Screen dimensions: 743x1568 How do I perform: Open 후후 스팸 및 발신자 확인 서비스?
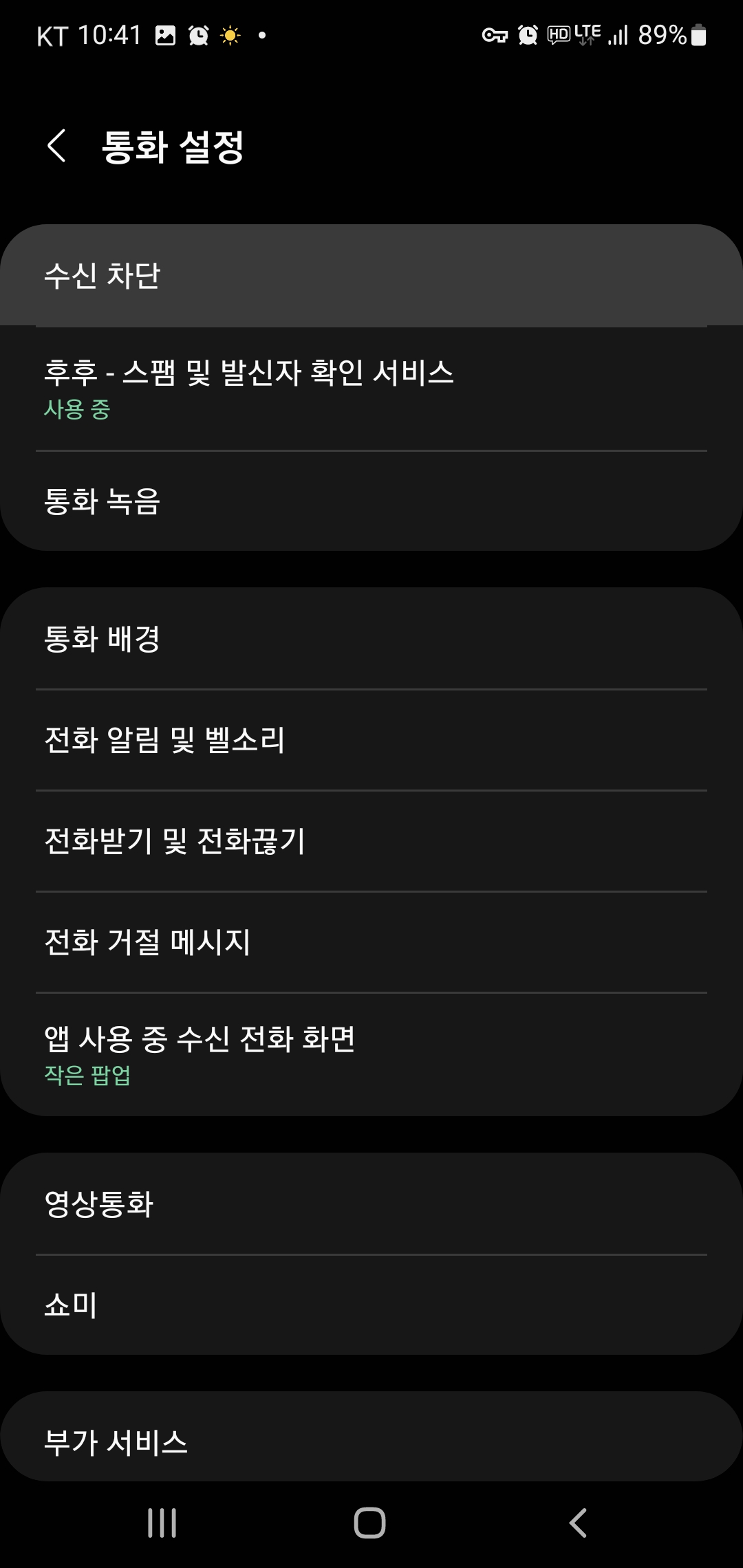coord(371,389)
